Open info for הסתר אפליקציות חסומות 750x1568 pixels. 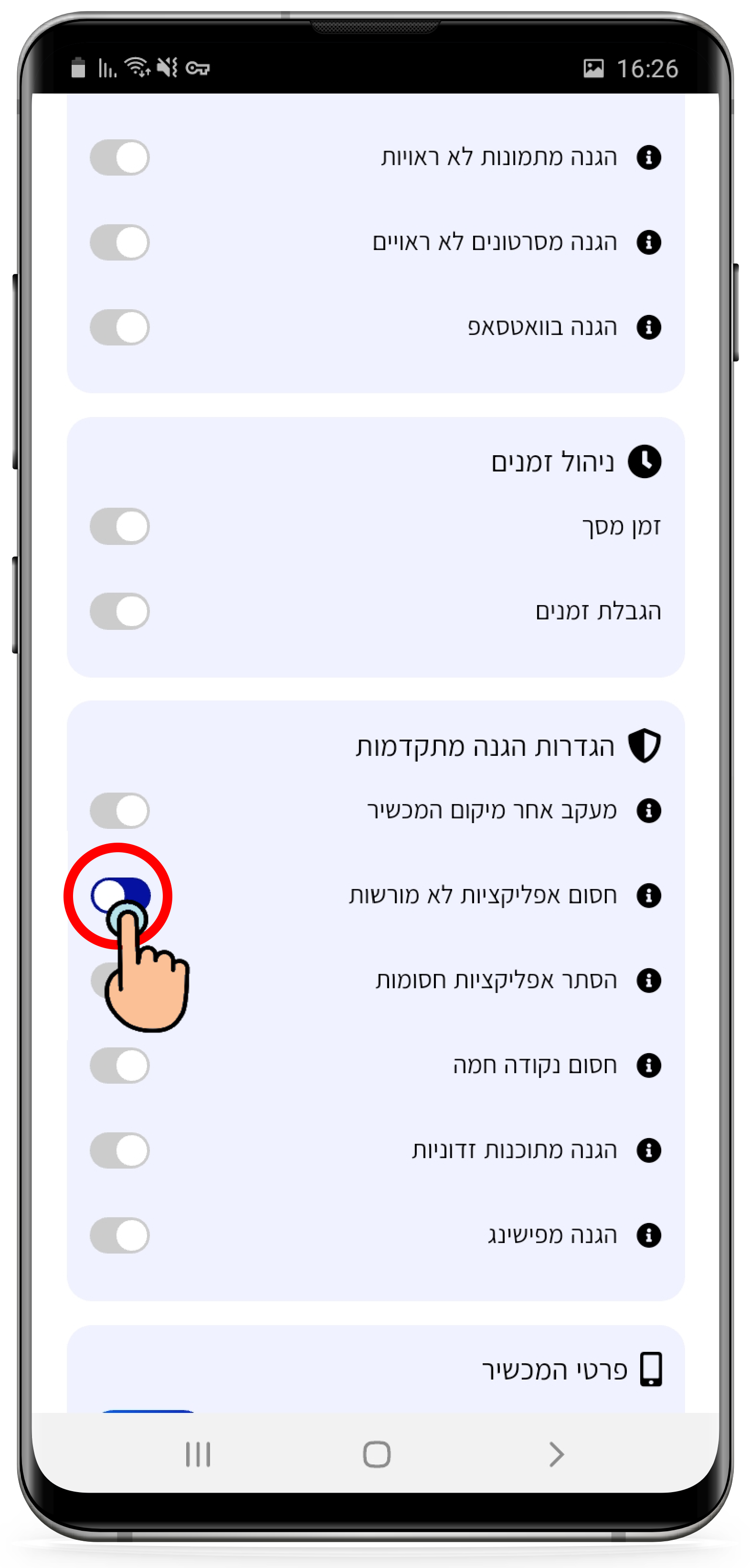(648, 981)
